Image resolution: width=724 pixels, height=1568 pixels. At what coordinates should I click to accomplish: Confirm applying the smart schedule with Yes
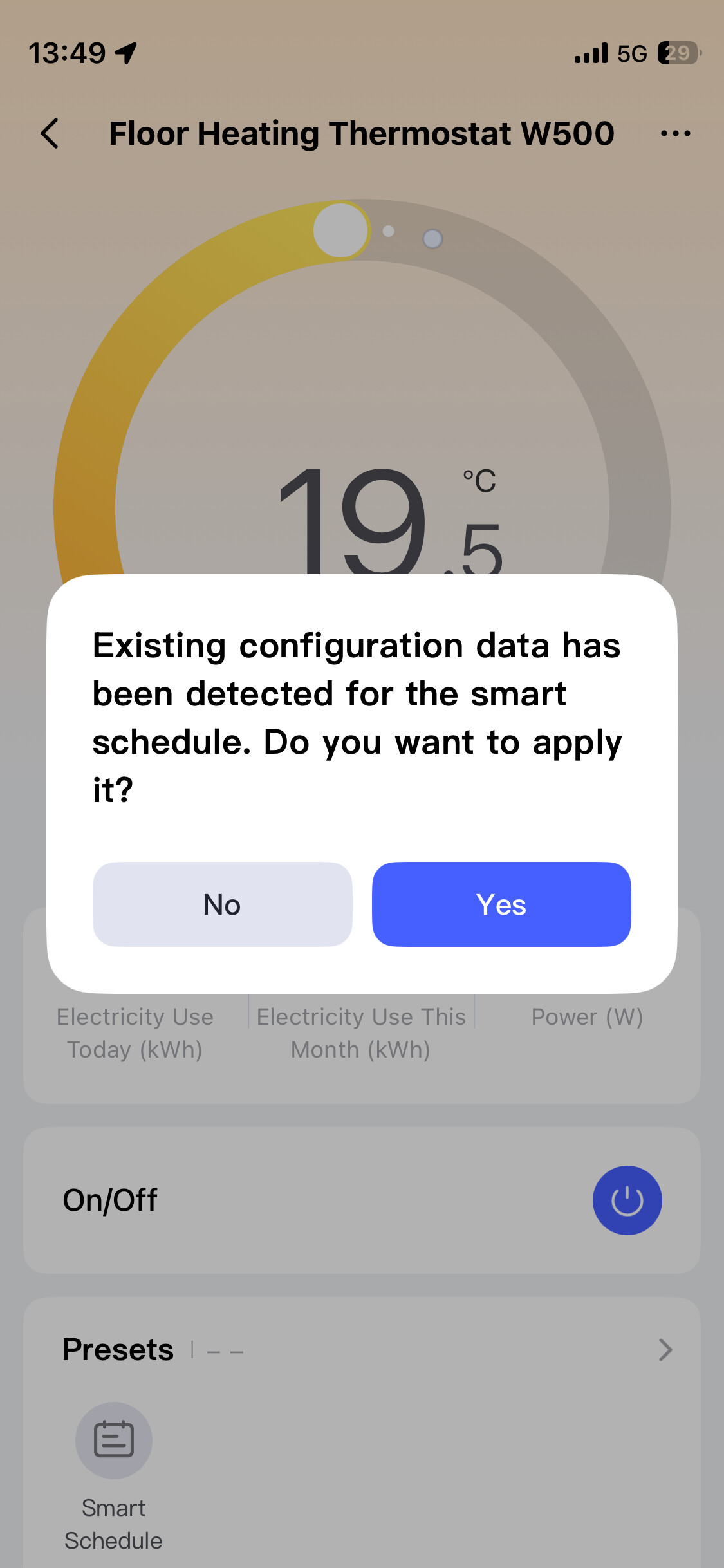[501, 904]
